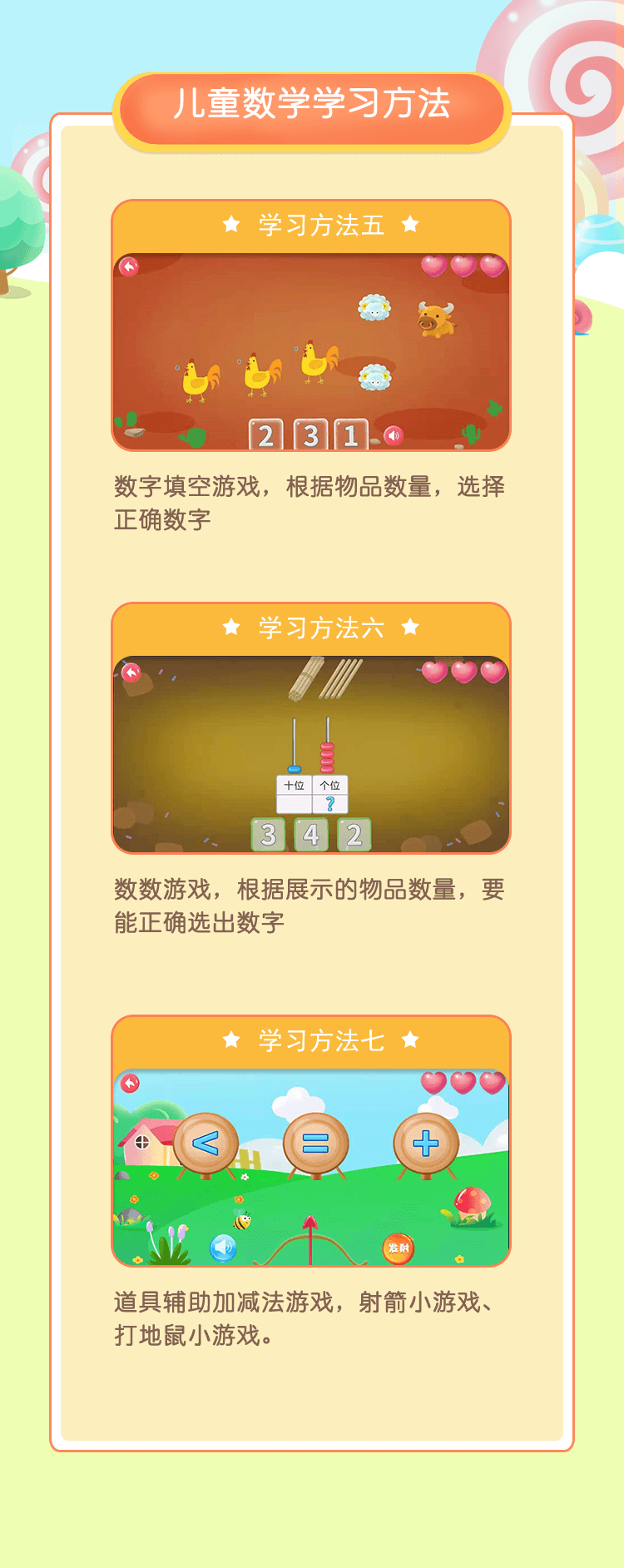Tap the first heart in the counting game
The image size is (624, 1568).
(x=433, y=266)
